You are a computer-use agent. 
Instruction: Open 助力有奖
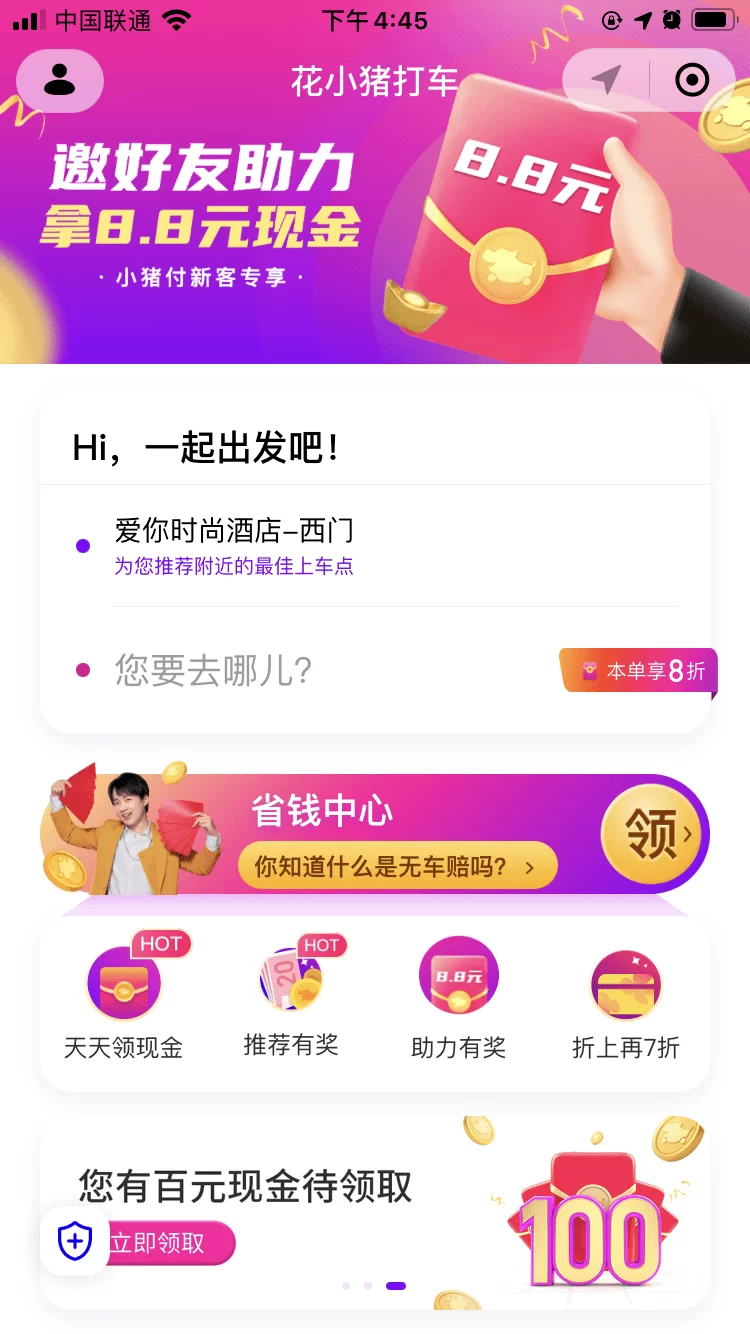(x=458, y=1000)
